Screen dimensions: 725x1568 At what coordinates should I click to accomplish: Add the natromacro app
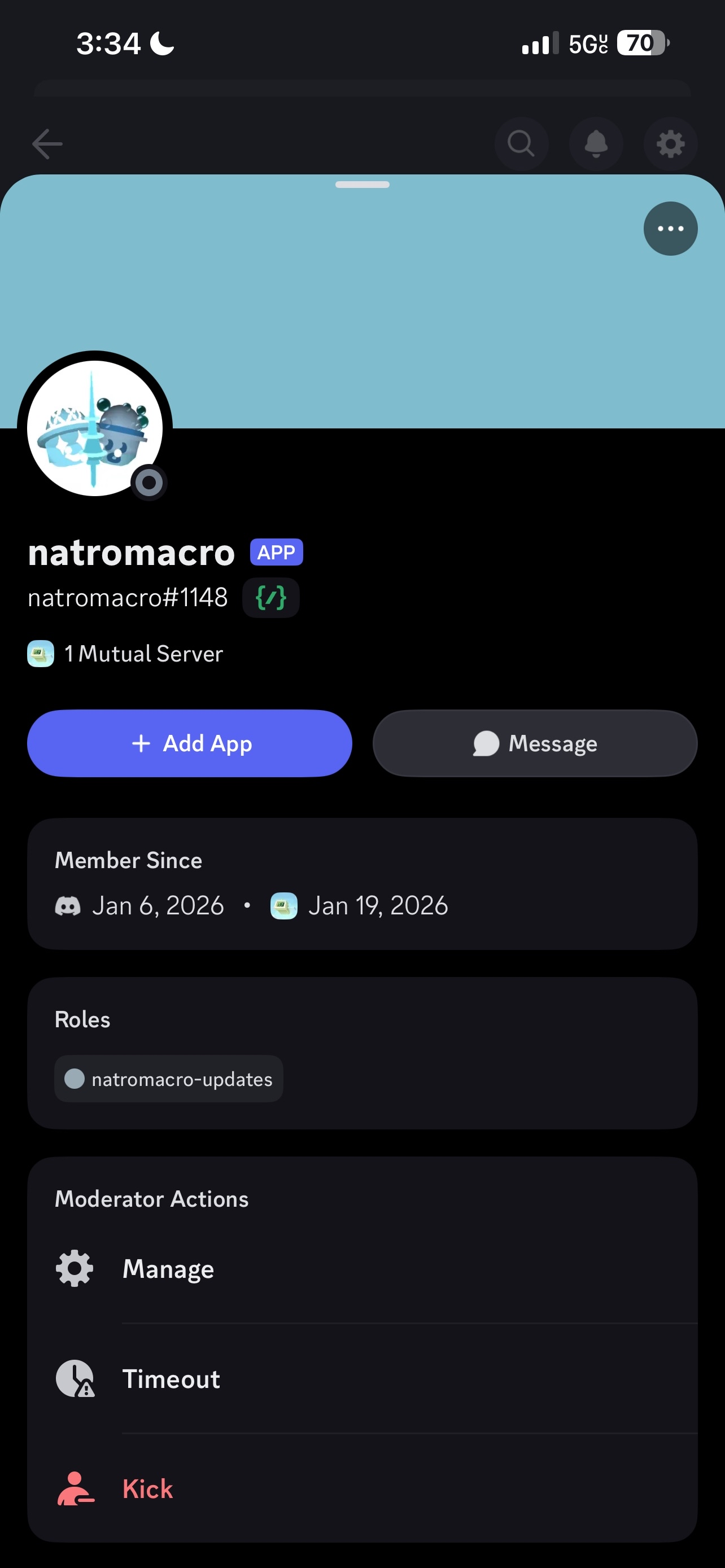point(189,743)
